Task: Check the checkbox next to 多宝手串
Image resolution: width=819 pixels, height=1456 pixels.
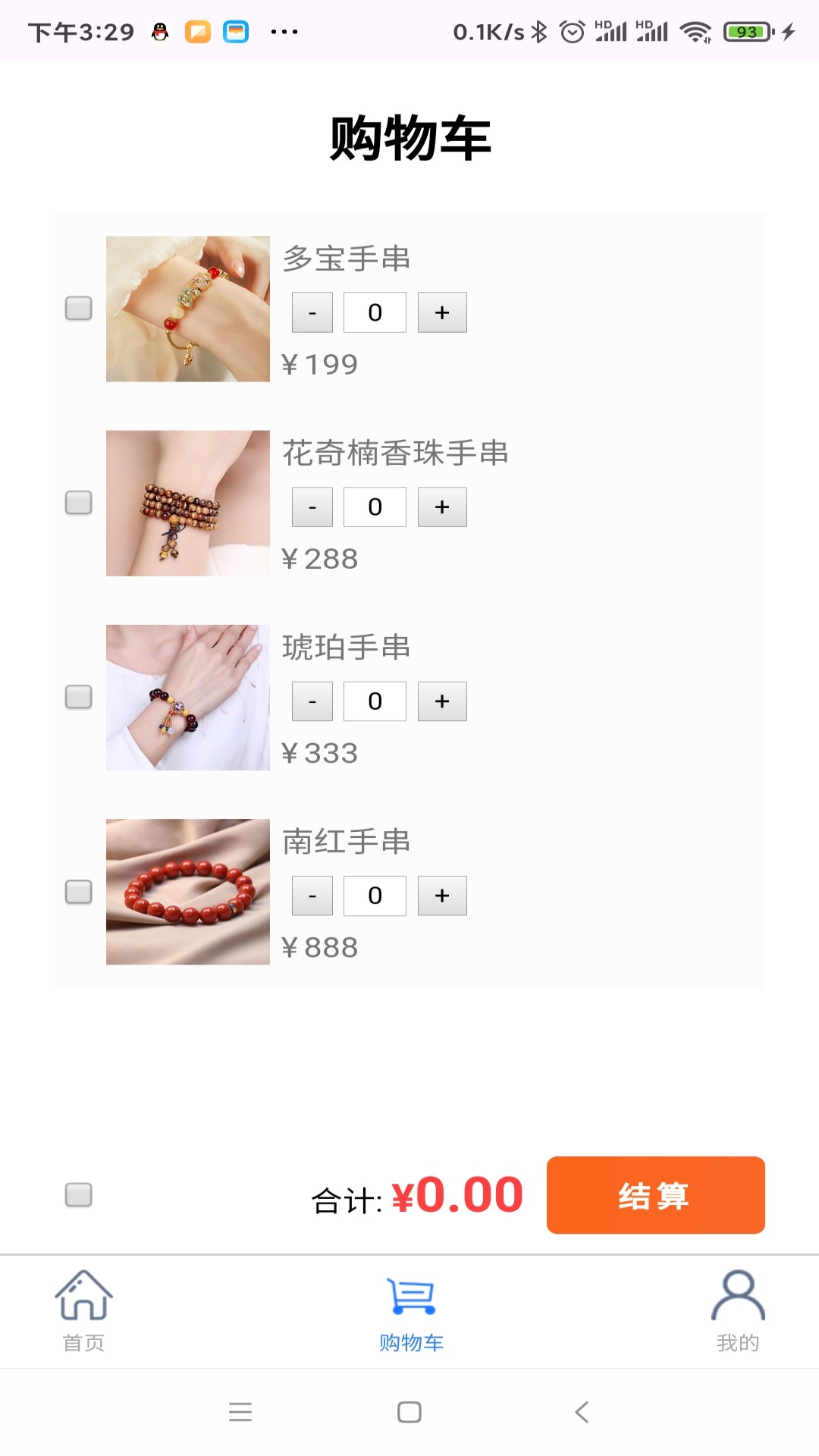Action: 78,309
